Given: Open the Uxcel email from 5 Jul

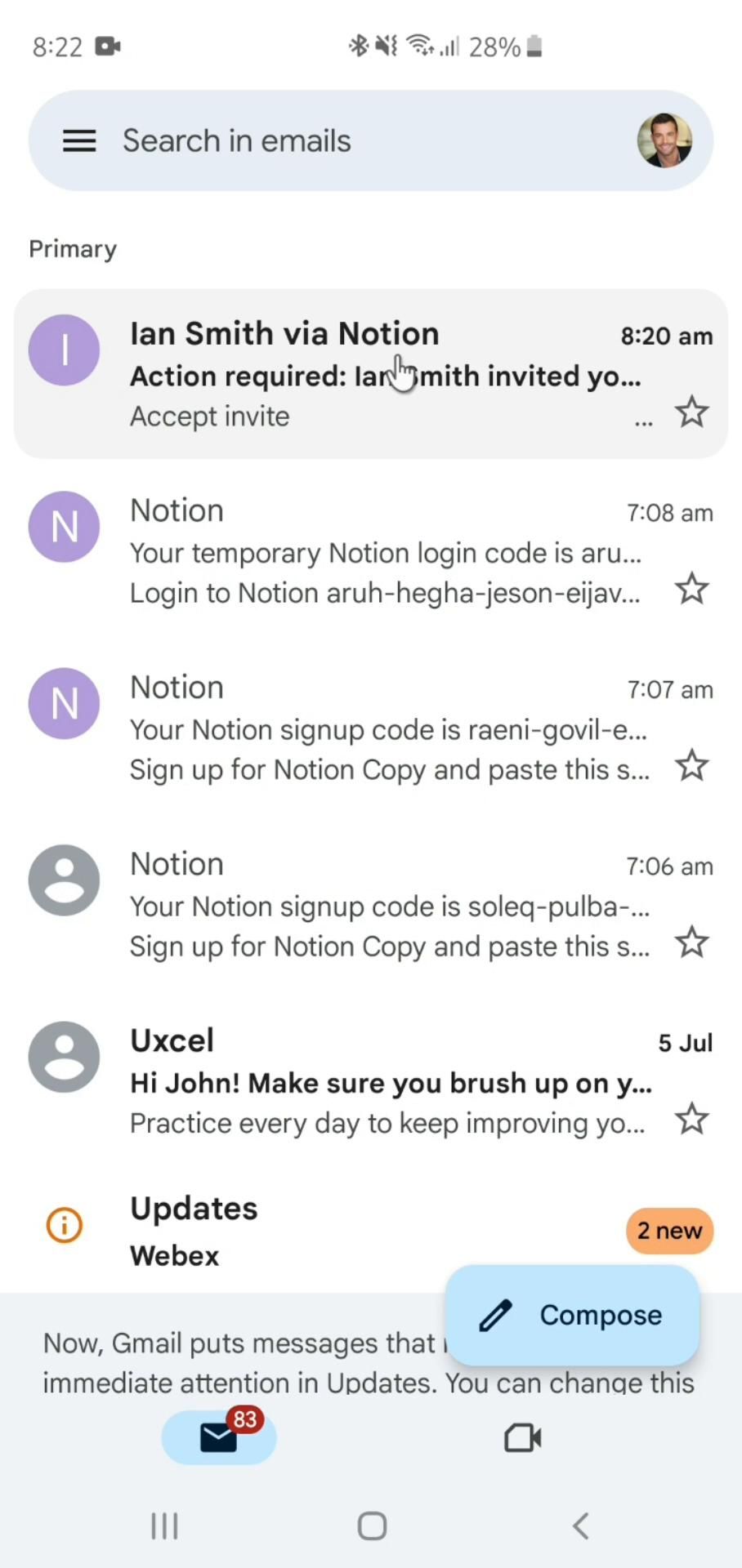Looking at the screenshot, I should click(x=384, y=1082).
